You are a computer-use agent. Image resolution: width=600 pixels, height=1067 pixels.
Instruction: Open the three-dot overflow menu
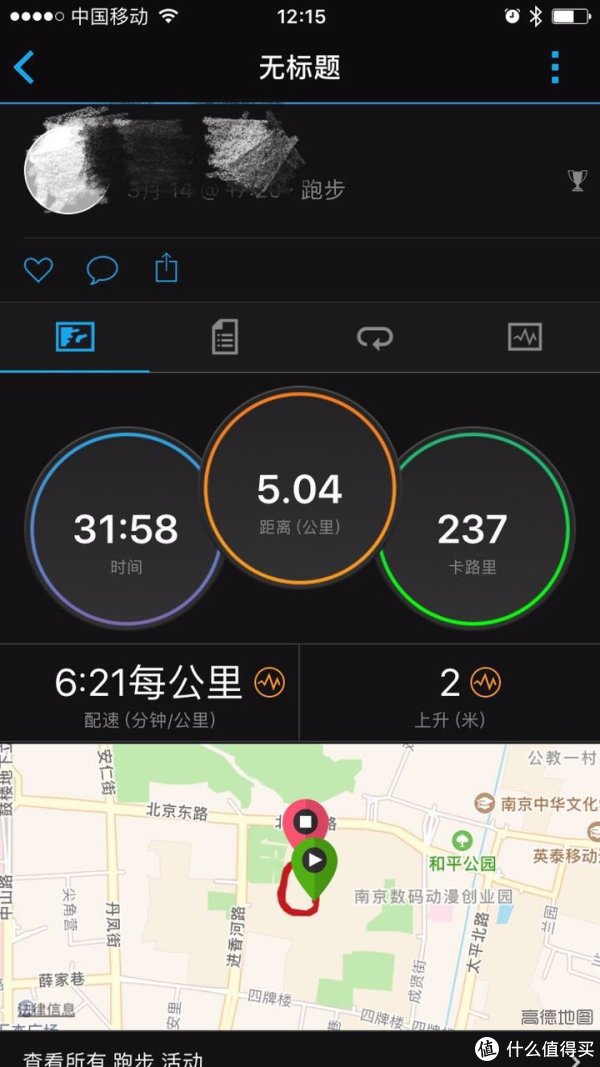[555, 67]
